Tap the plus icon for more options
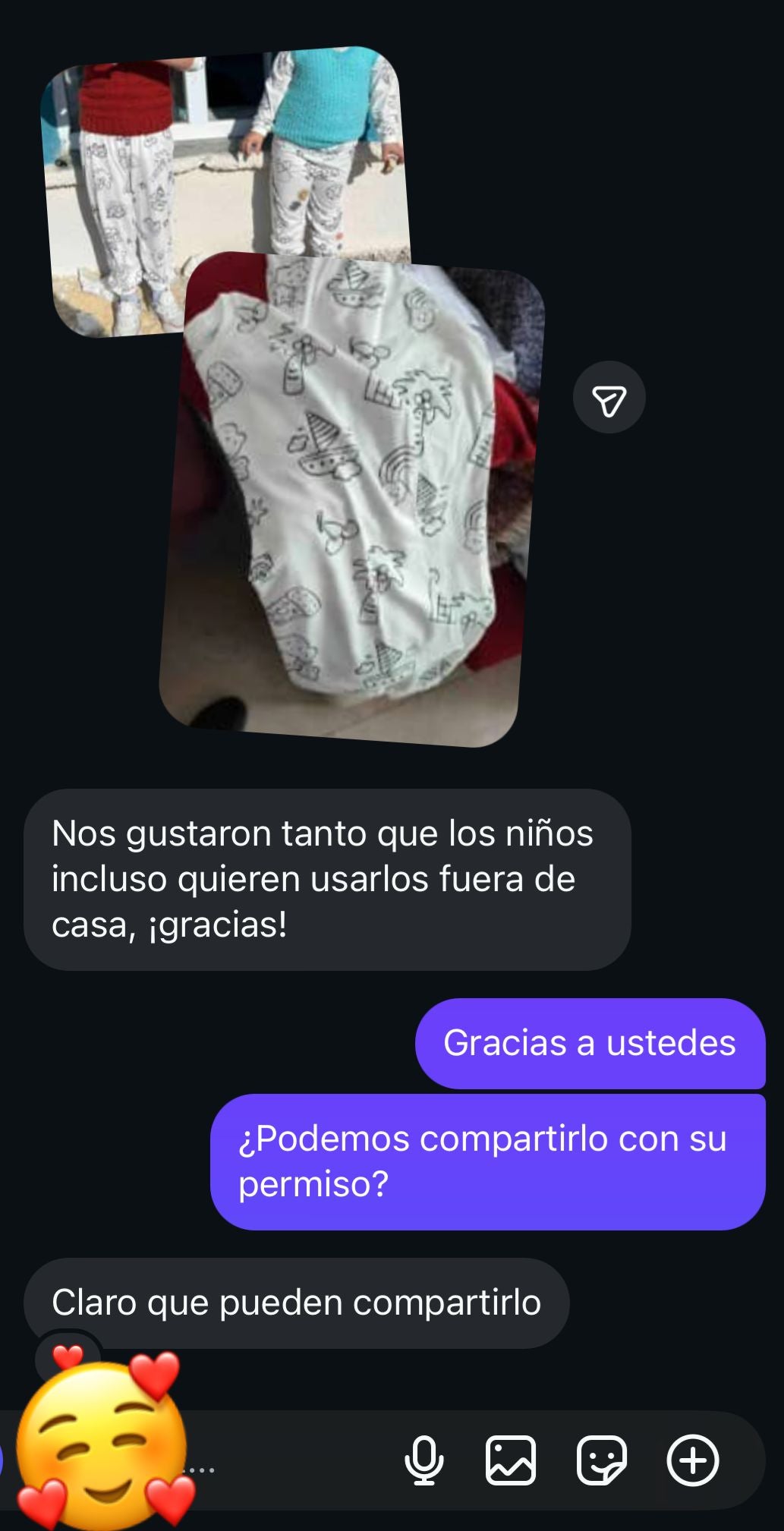 click(x=692, y=1460)
